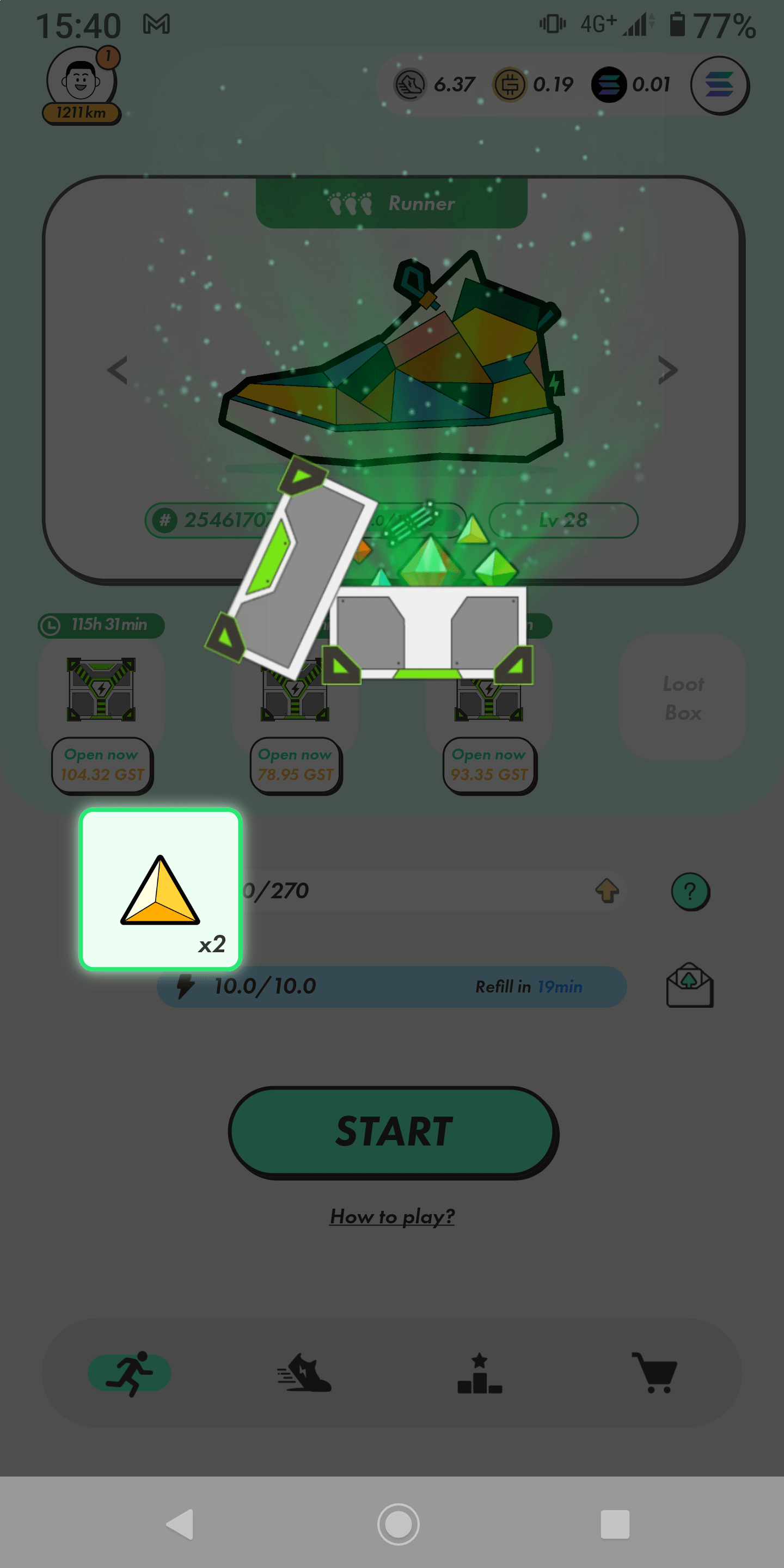Show the previous sneaker with the left arrow

tap(117, 370)
